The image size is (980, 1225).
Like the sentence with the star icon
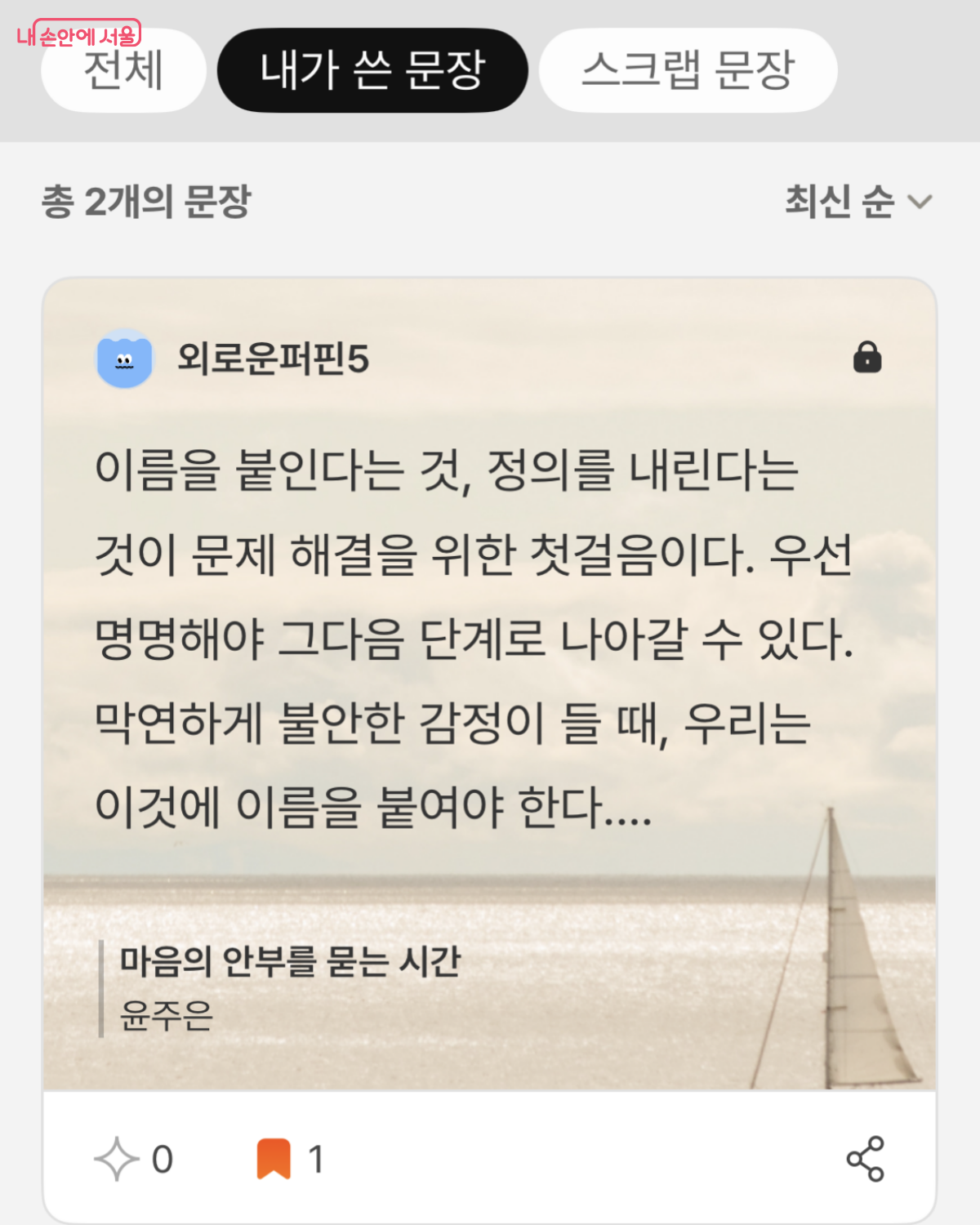pyautogui.click(x=117, y=1158)
